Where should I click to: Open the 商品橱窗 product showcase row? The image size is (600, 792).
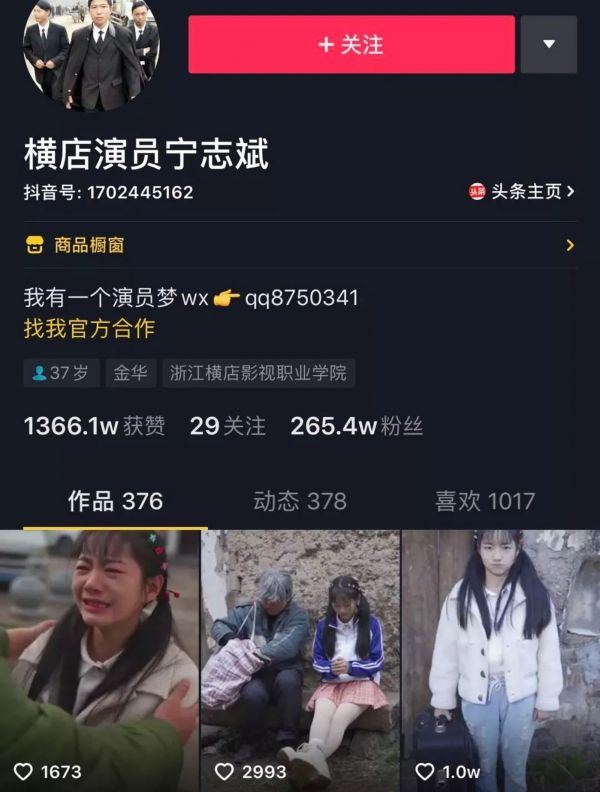(300, 245)
